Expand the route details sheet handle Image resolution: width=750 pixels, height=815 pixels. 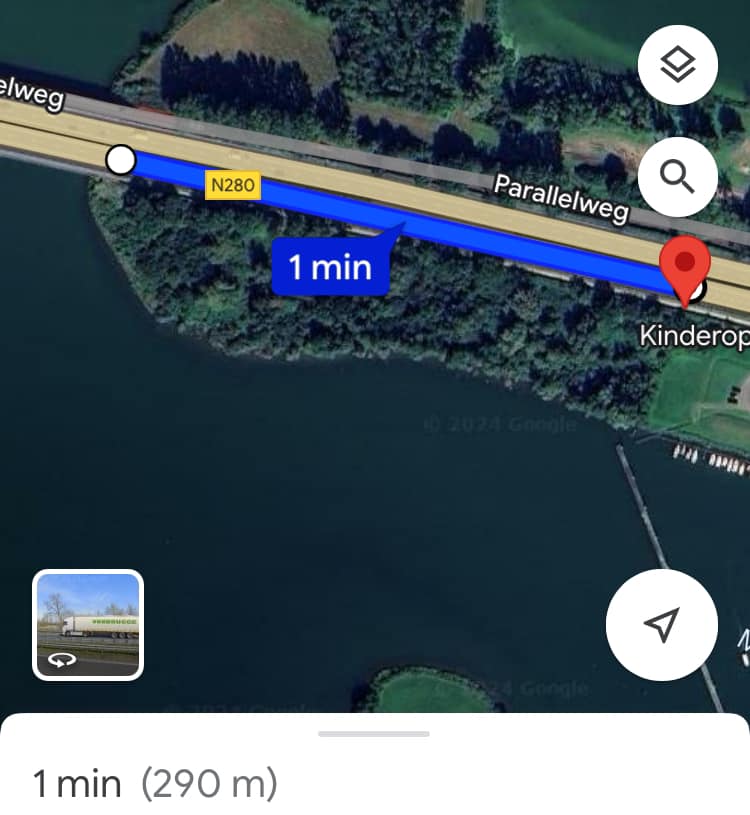coord(374,734)
